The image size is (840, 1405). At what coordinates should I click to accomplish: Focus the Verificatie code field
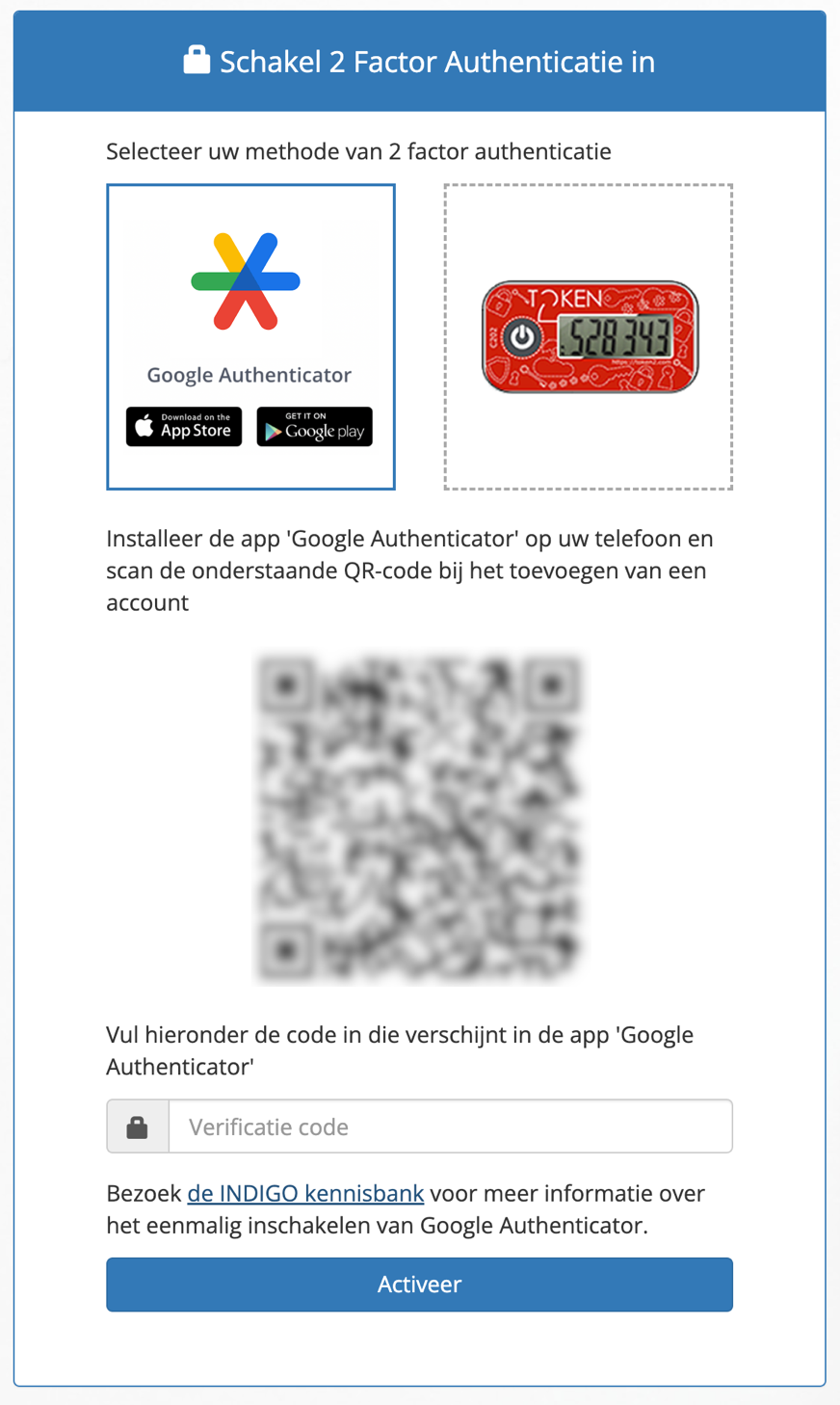tap(450, 1126)
